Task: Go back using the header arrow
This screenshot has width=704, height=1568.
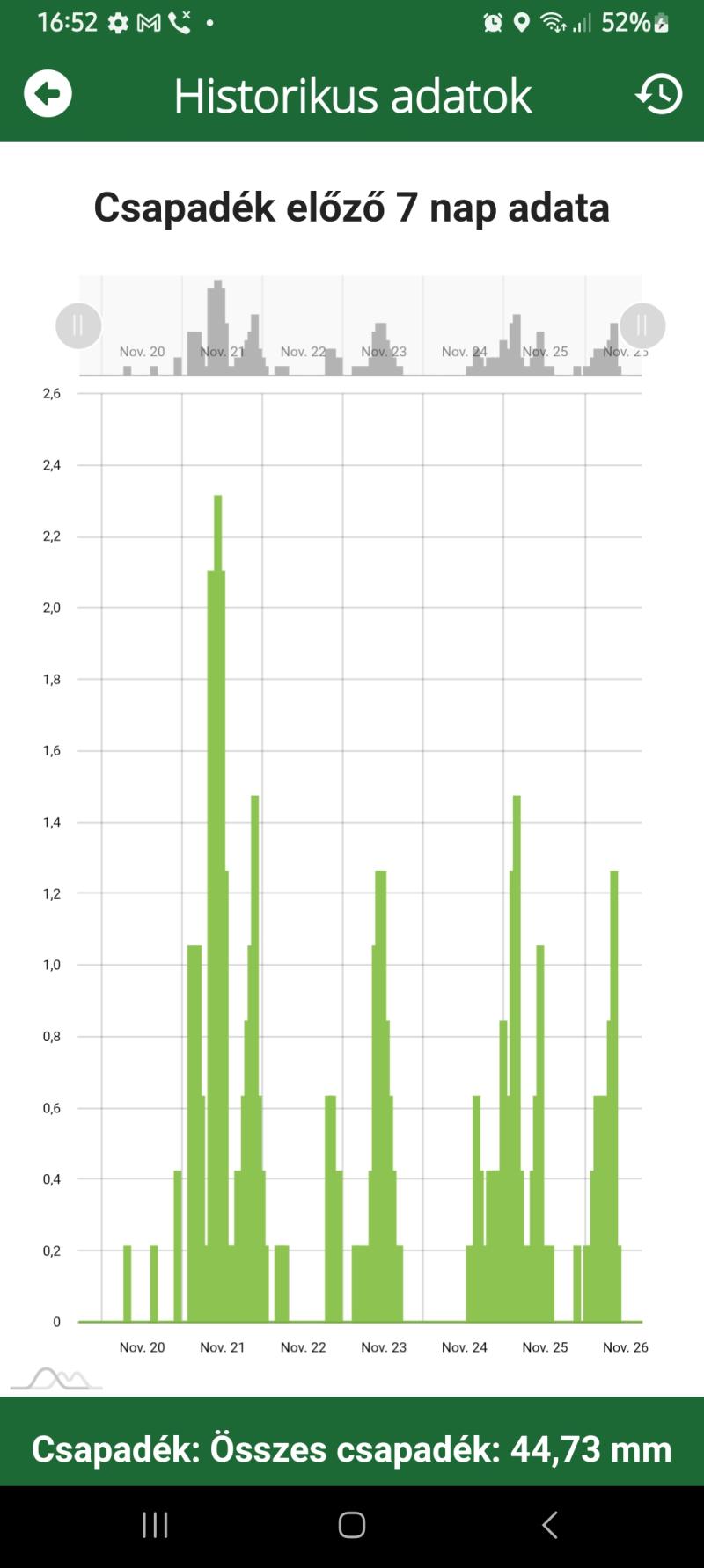Action: click(x=48, y=93)
